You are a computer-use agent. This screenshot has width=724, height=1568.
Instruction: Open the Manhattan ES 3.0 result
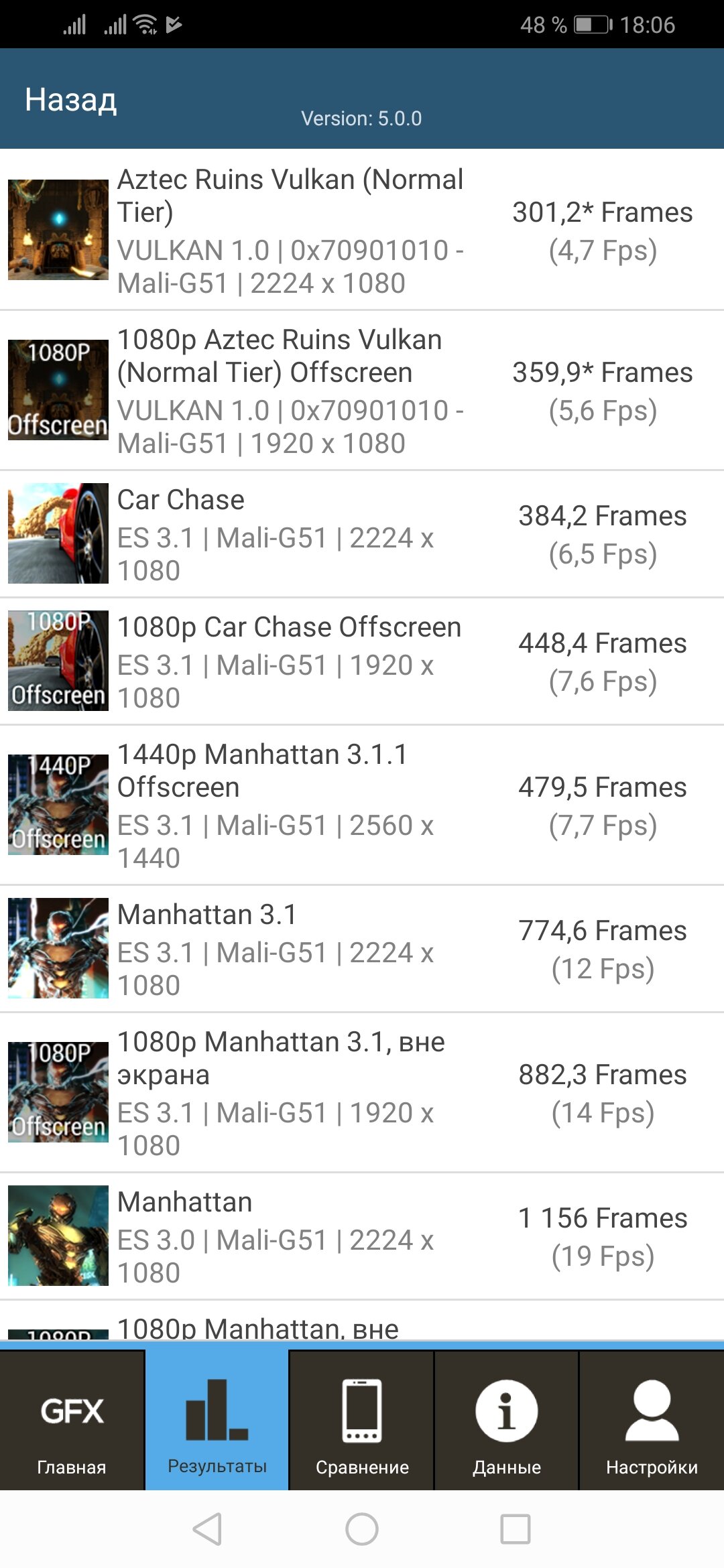tap(362, 1236)
